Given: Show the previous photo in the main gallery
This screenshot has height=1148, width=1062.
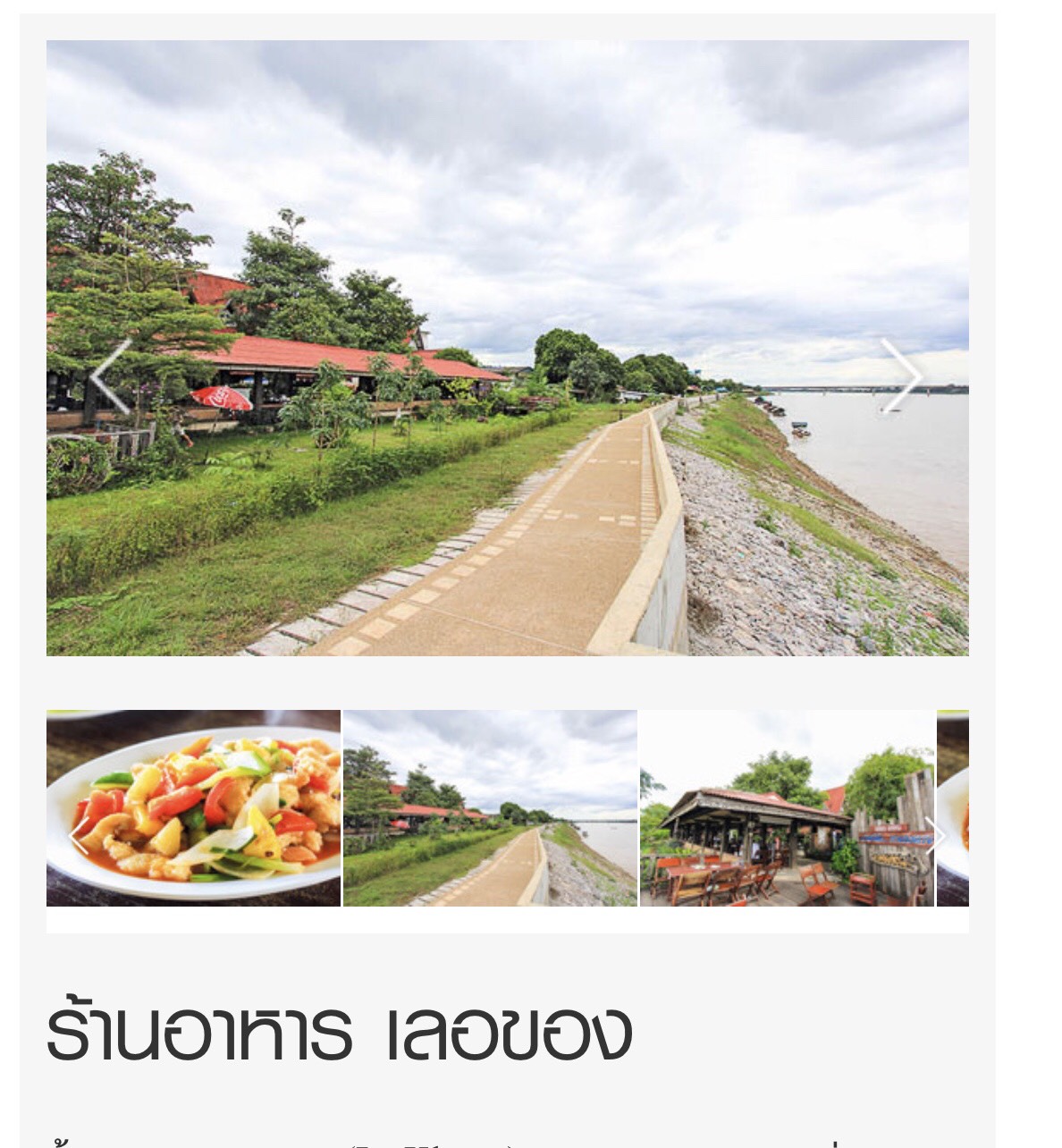Looking at the screenshot, I should tap(112, 376).
